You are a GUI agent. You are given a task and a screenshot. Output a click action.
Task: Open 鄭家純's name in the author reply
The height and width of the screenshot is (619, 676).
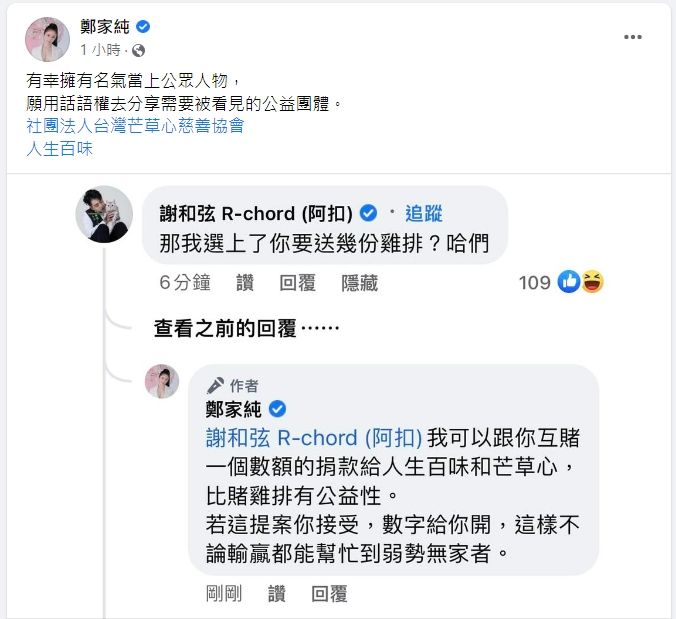point(232,409)
